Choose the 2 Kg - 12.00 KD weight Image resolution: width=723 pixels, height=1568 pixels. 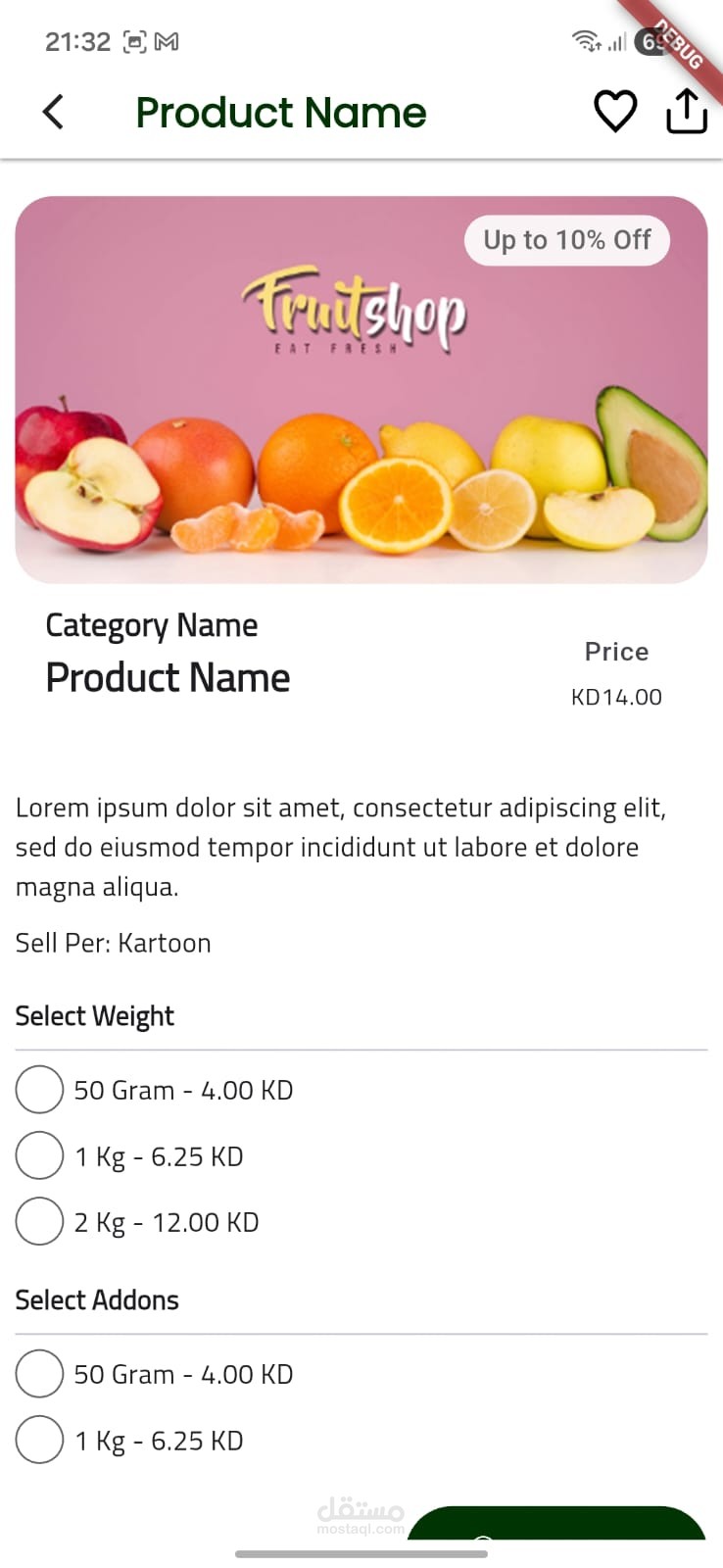39,1221
